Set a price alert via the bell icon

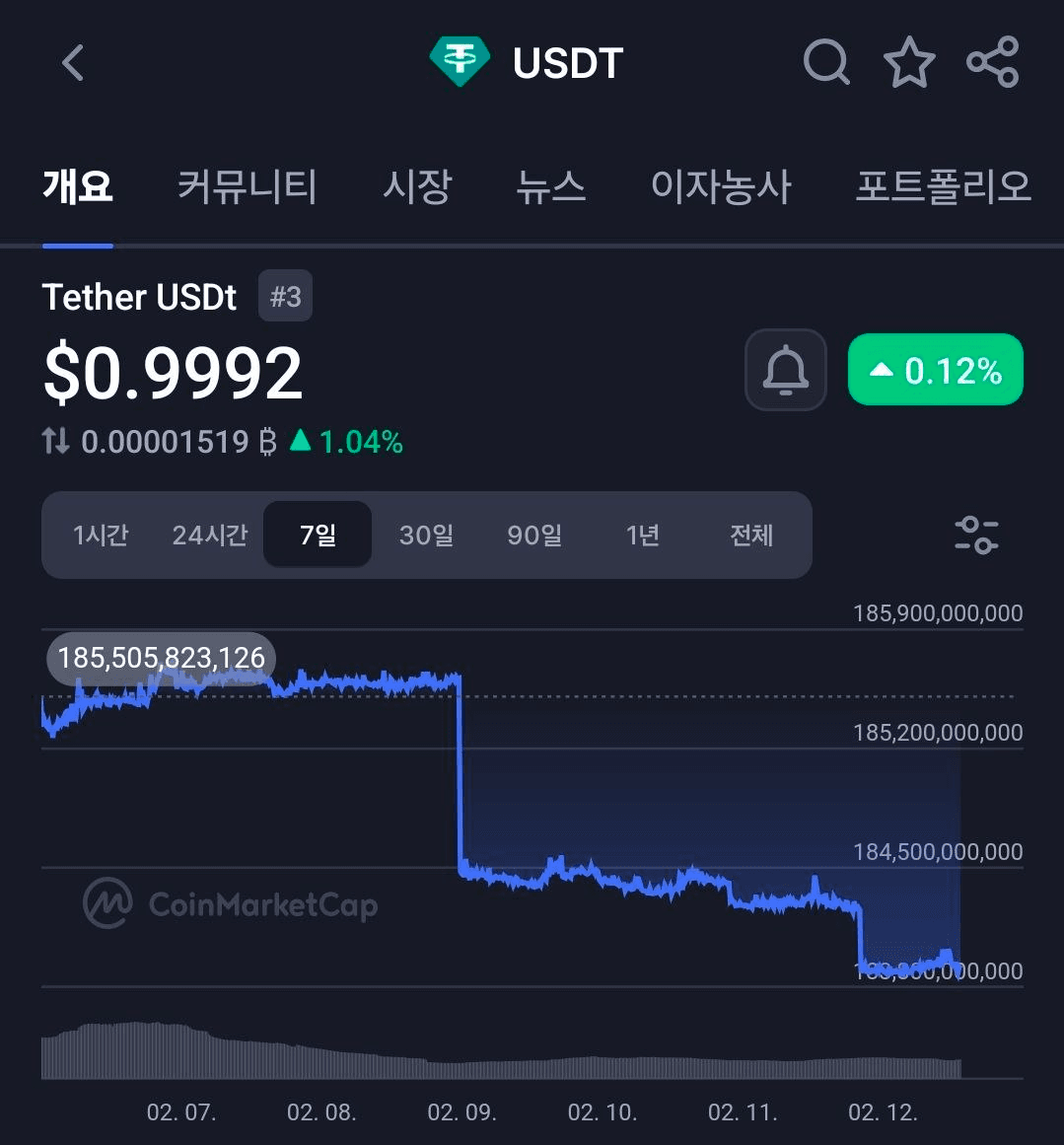click(x=786, y=370)
